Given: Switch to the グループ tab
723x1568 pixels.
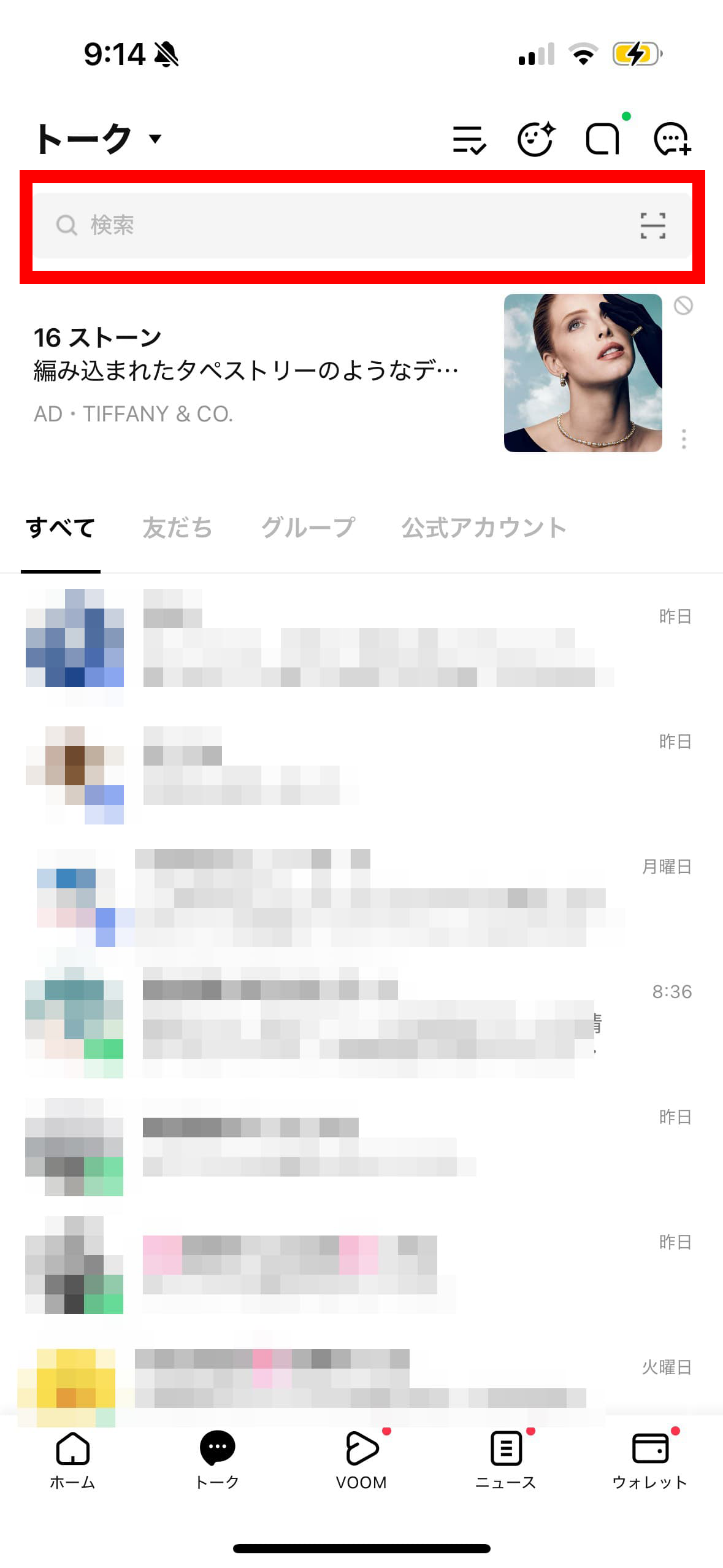Looking at the screenshot, I should [308, 528].
